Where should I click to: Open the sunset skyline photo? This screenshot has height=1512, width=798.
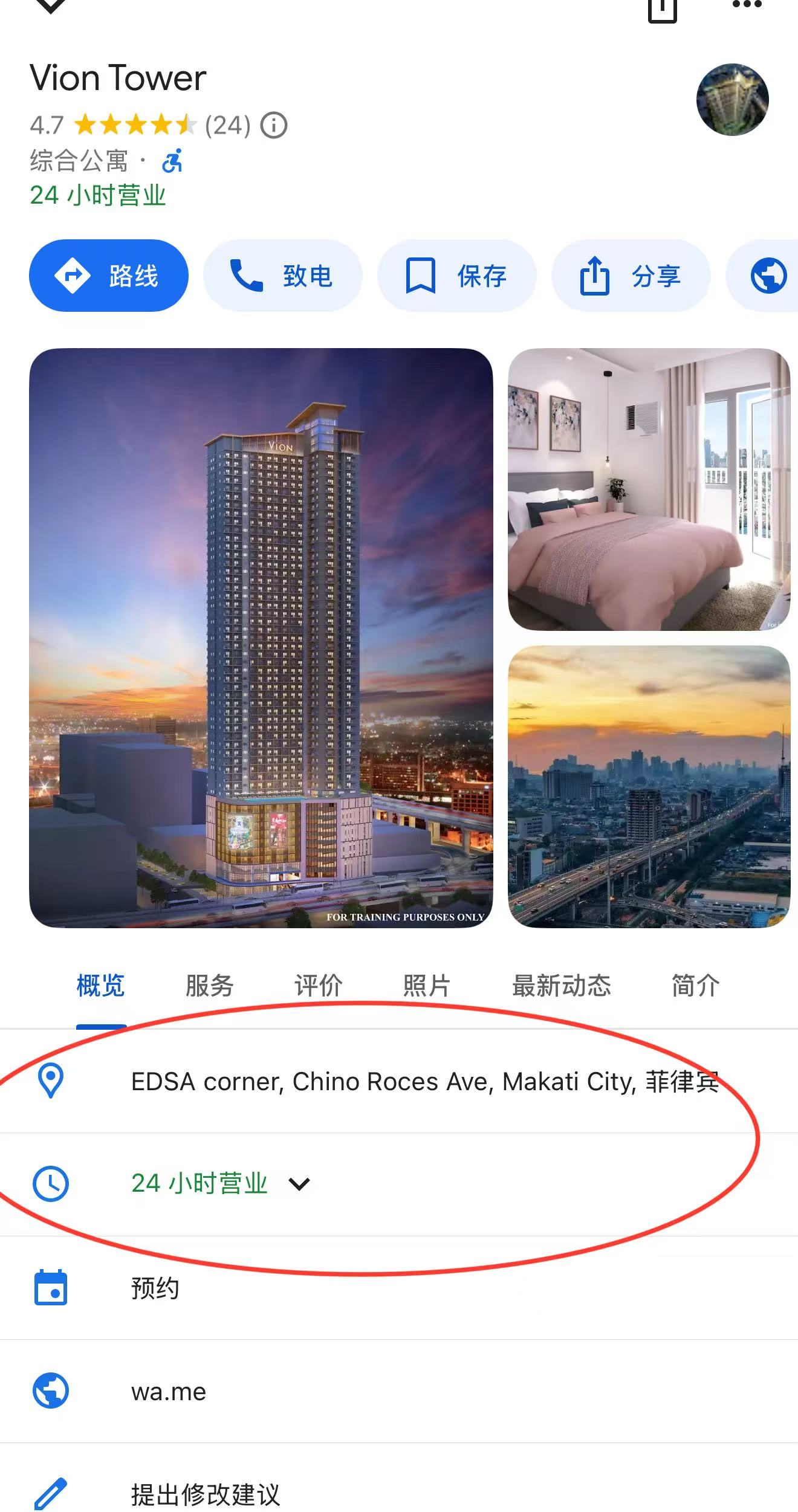649,786
